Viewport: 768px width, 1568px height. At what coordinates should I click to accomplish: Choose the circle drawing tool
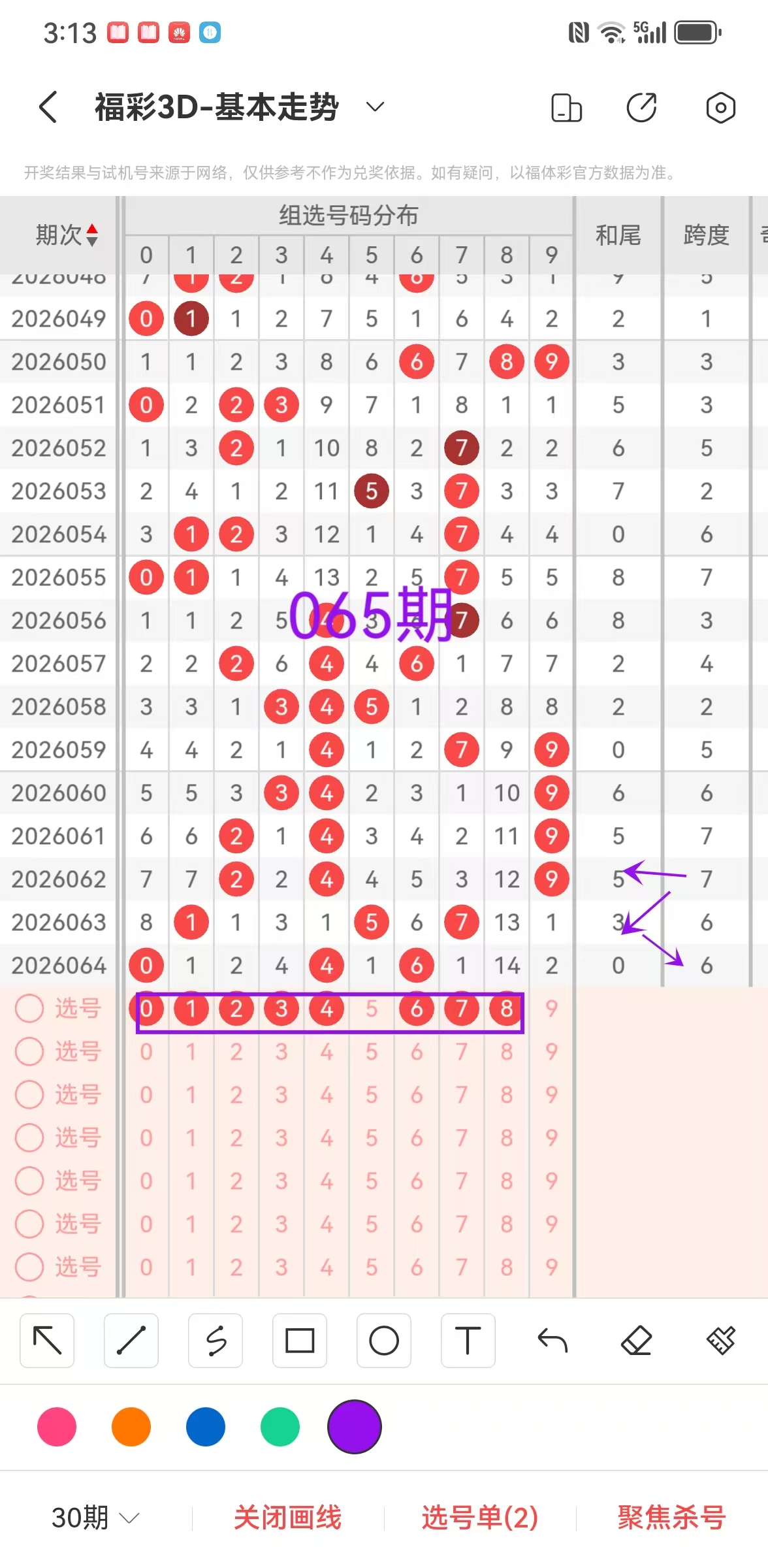pyautogui.click(x=384, y=1341)
